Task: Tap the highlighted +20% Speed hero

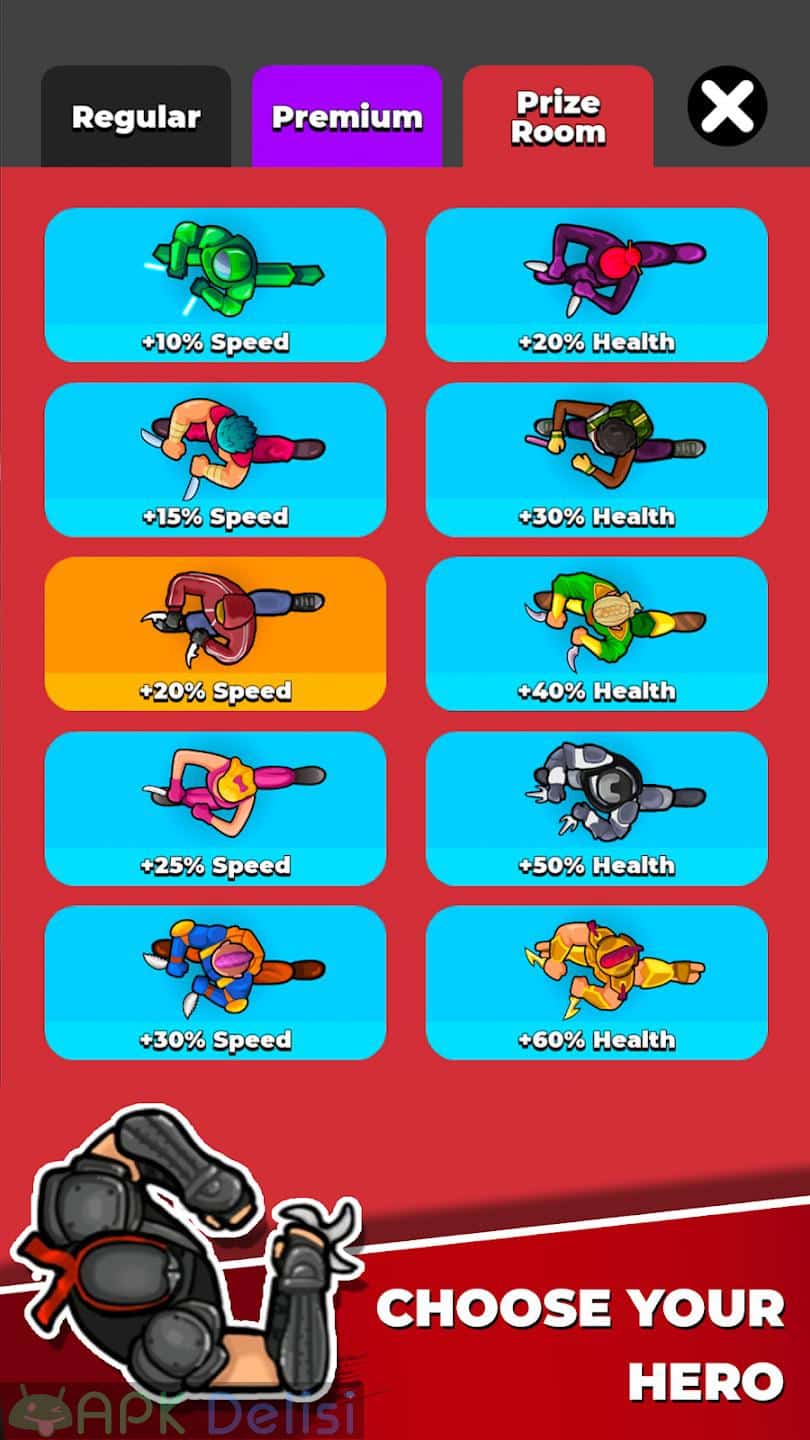Action: pyautogui.click(x=215, y=634)
